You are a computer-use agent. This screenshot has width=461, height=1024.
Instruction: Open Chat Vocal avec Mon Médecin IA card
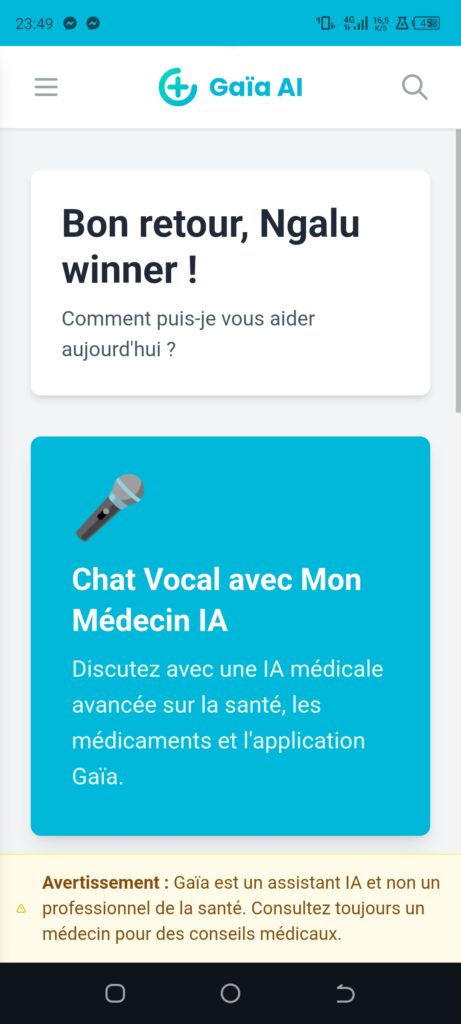230,636
